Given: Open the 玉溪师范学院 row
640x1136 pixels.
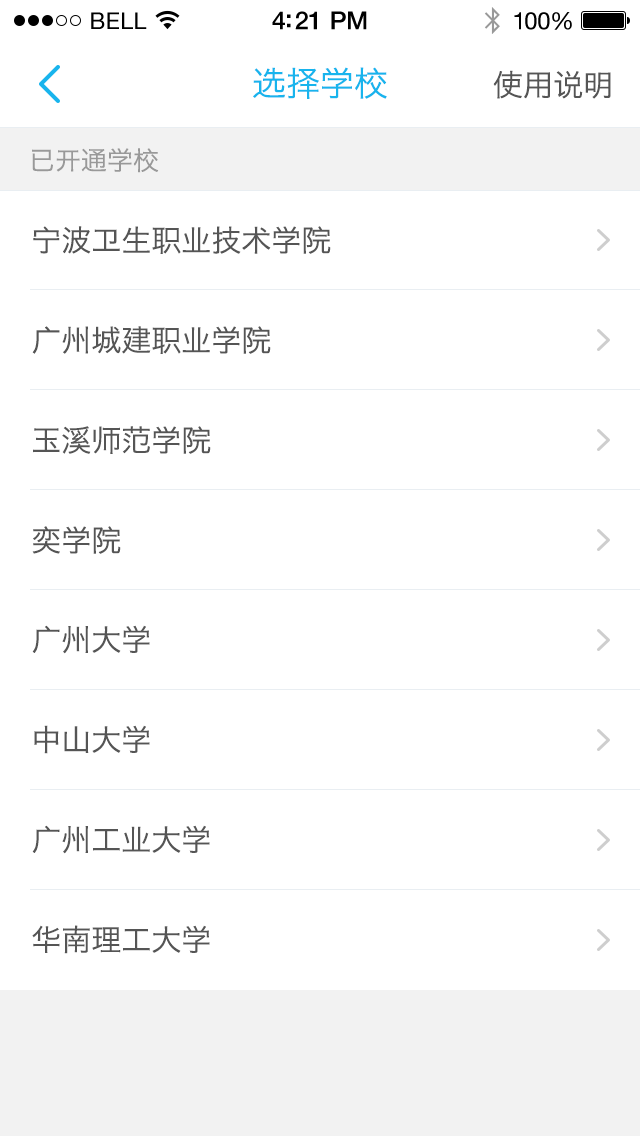Looking at the screenshot, I should [x=320, y=440].
